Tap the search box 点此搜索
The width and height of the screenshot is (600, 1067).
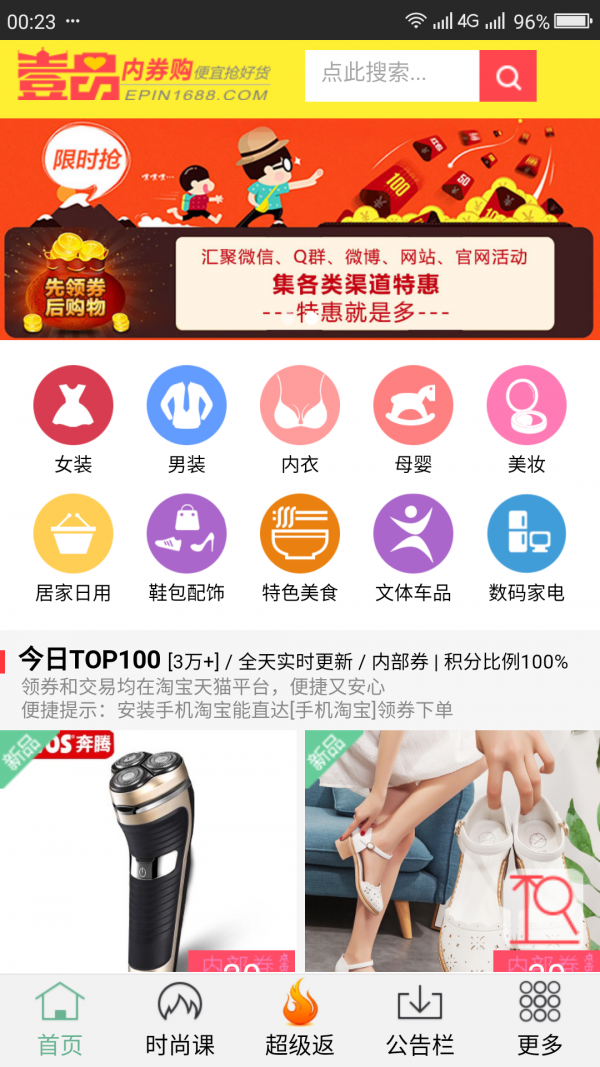coord(392,74)
